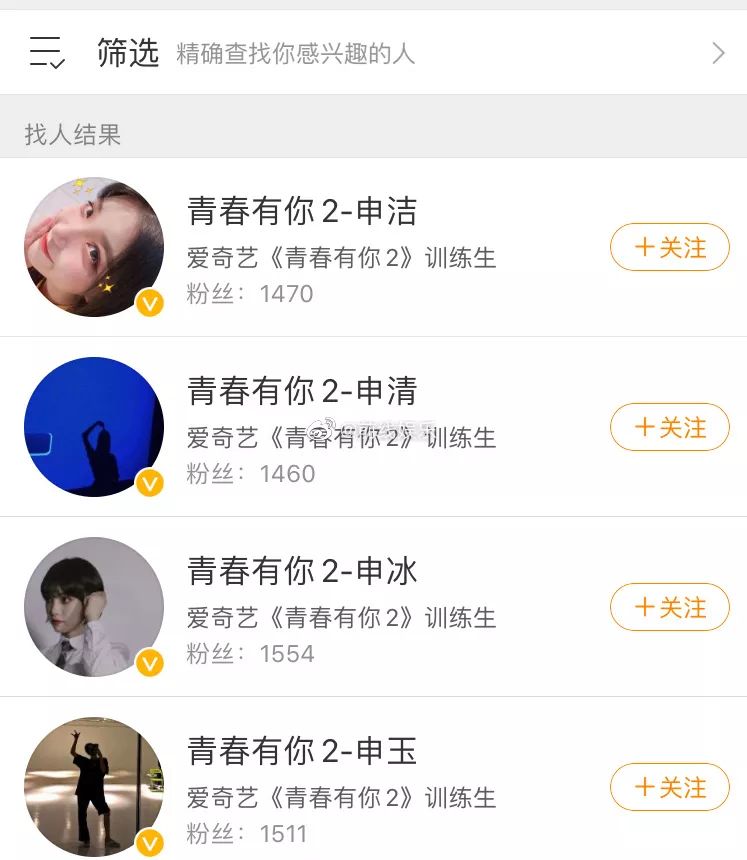The width and height of the screenshot is (747, 860).
Task: Follow 青春有你2-申冰
Action: [x=669, y=607]
